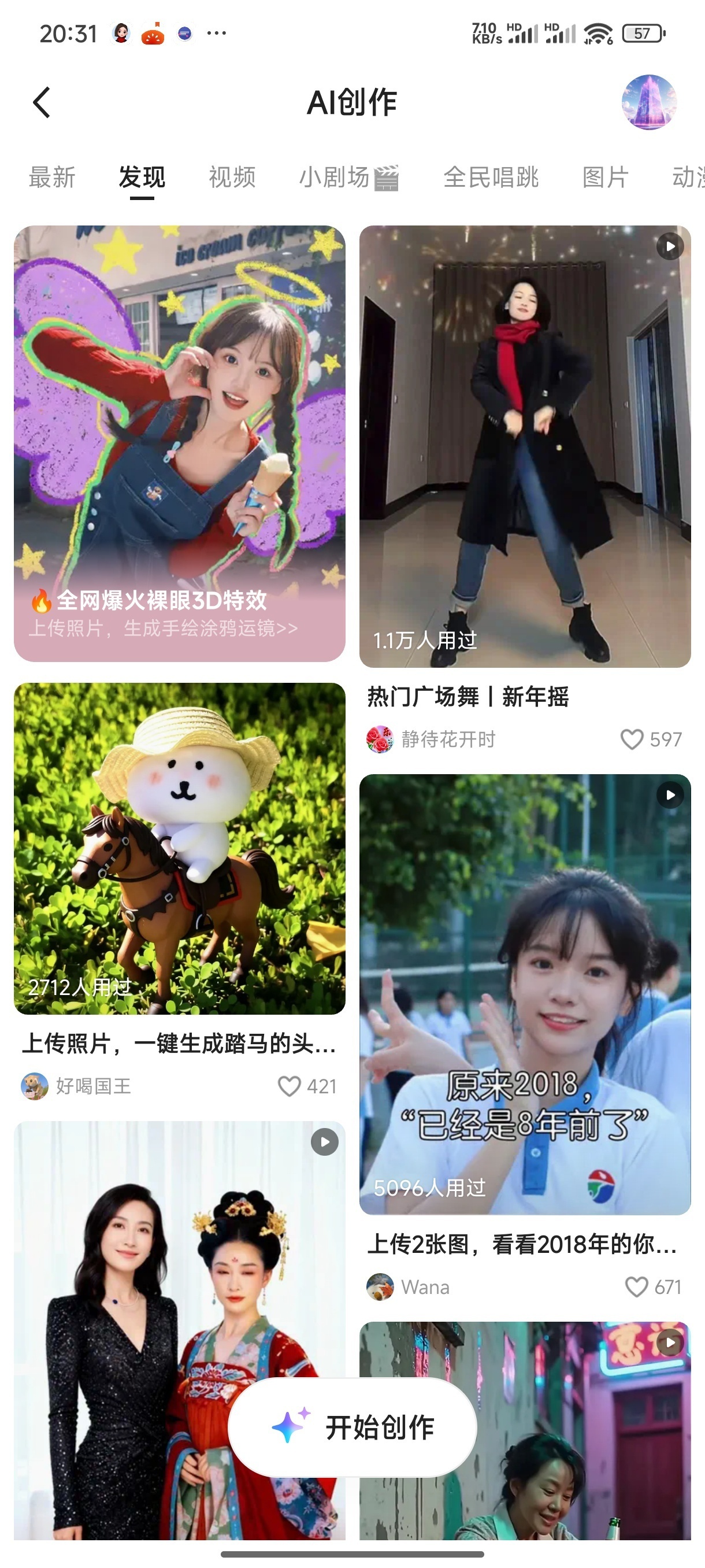Open the 全网爆火裸眼3D特效 banner card
The height and width of the screenshot is (1568, 705).
(180, 443)
